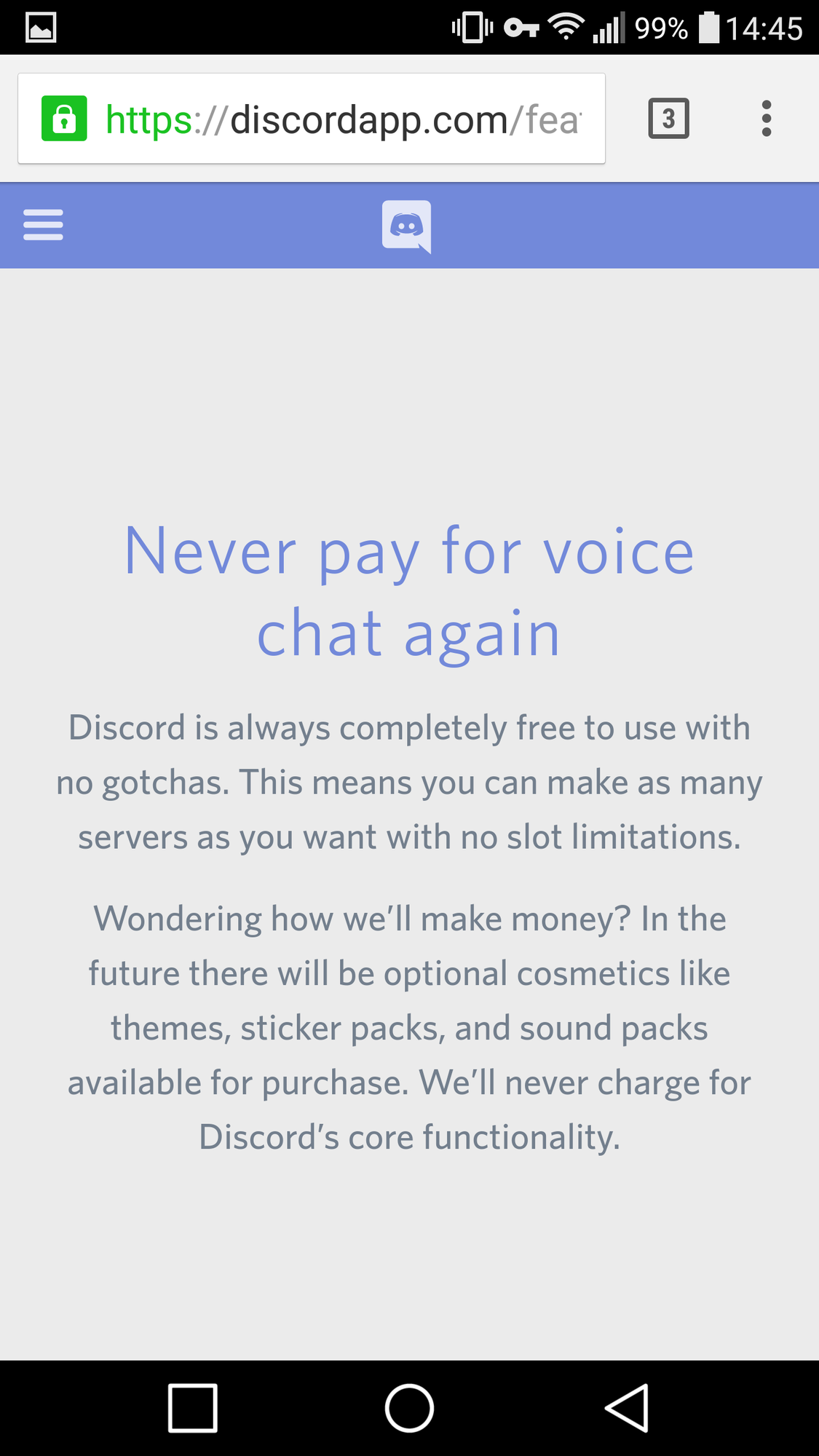Viewport: 819px width, 1456px height.
Task: Open Chrome's three-dot overflow menu
Action: tap(766, 119)
